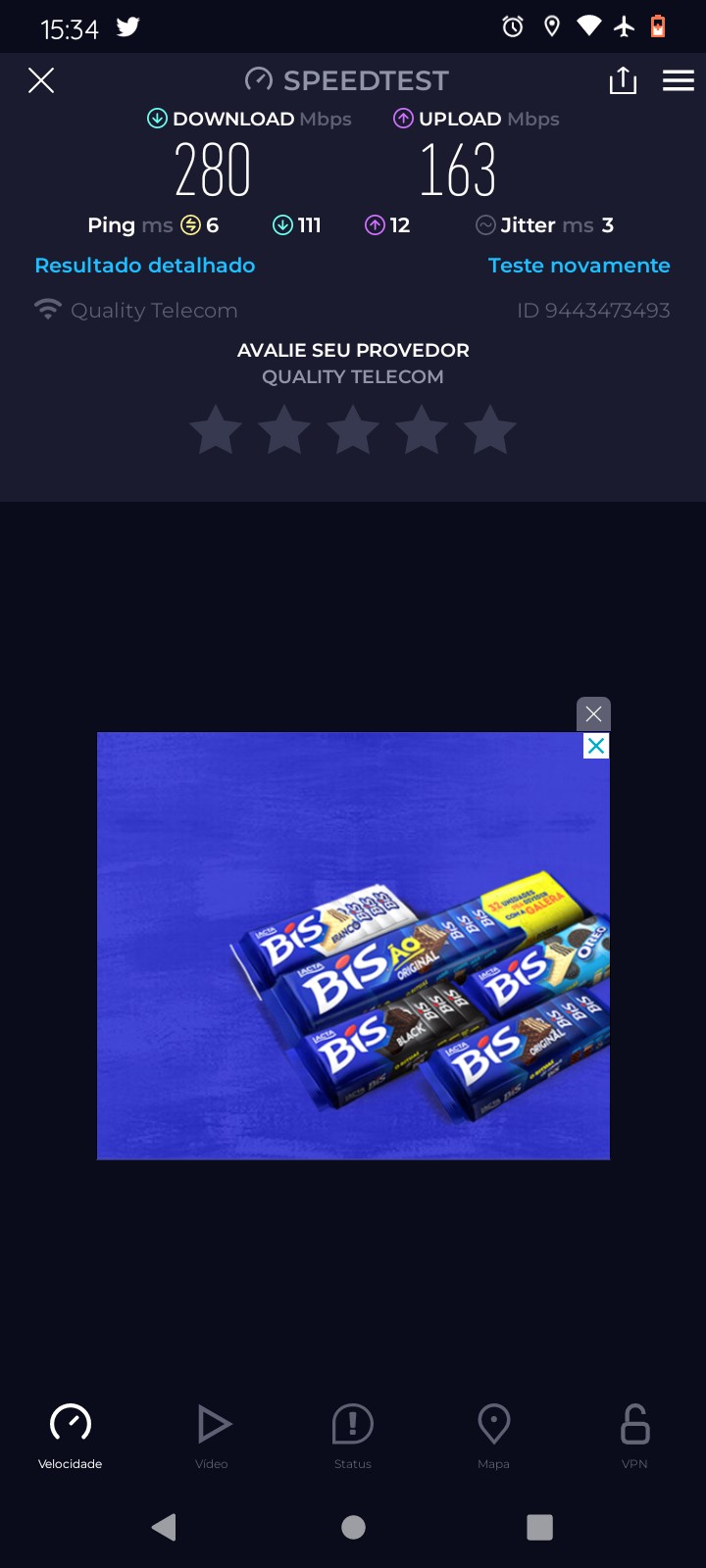Close the ad via blue AdChoices X
The image size is (706, 1568).
[x=596, y=747]
